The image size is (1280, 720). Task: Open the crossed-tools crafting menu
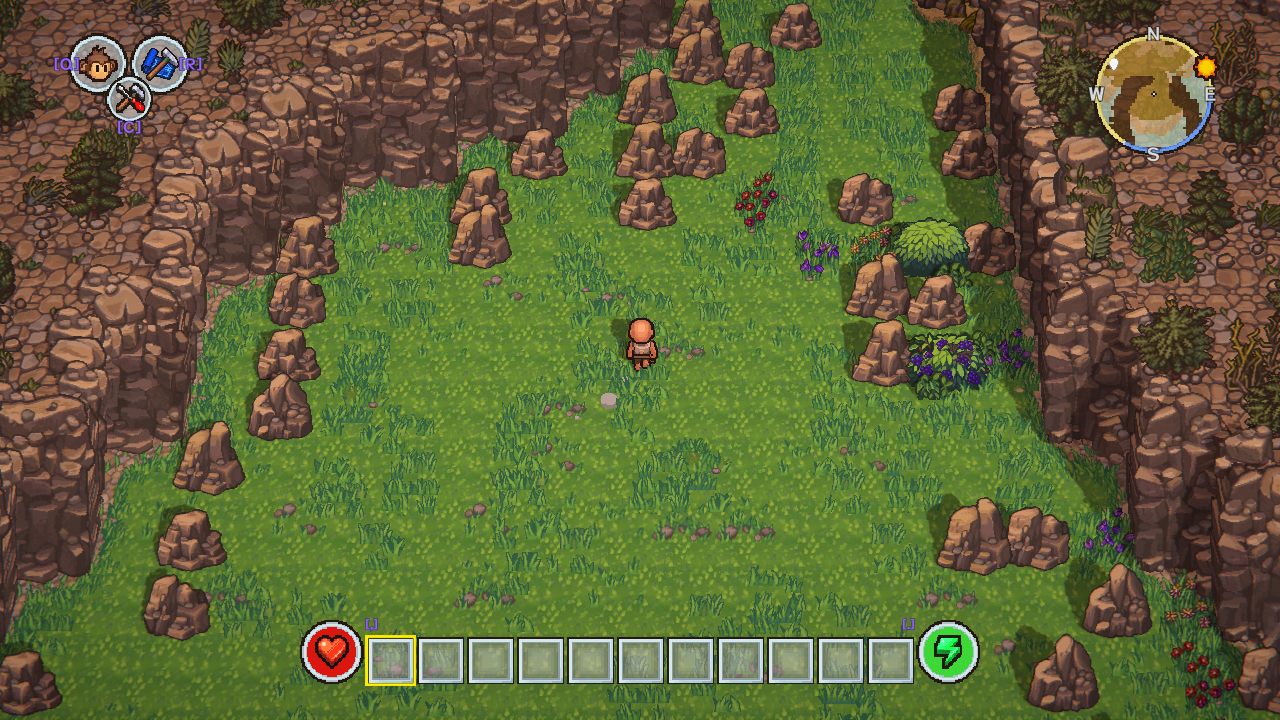pyautogui.click(x=129, y=98)
